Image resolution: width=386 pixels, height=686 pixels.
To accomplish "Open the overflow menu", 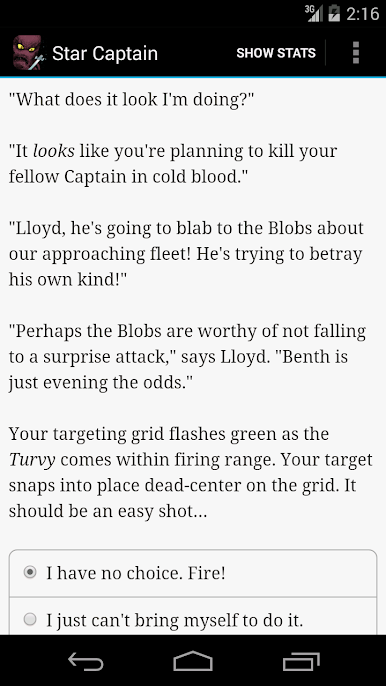I will 356,53.
